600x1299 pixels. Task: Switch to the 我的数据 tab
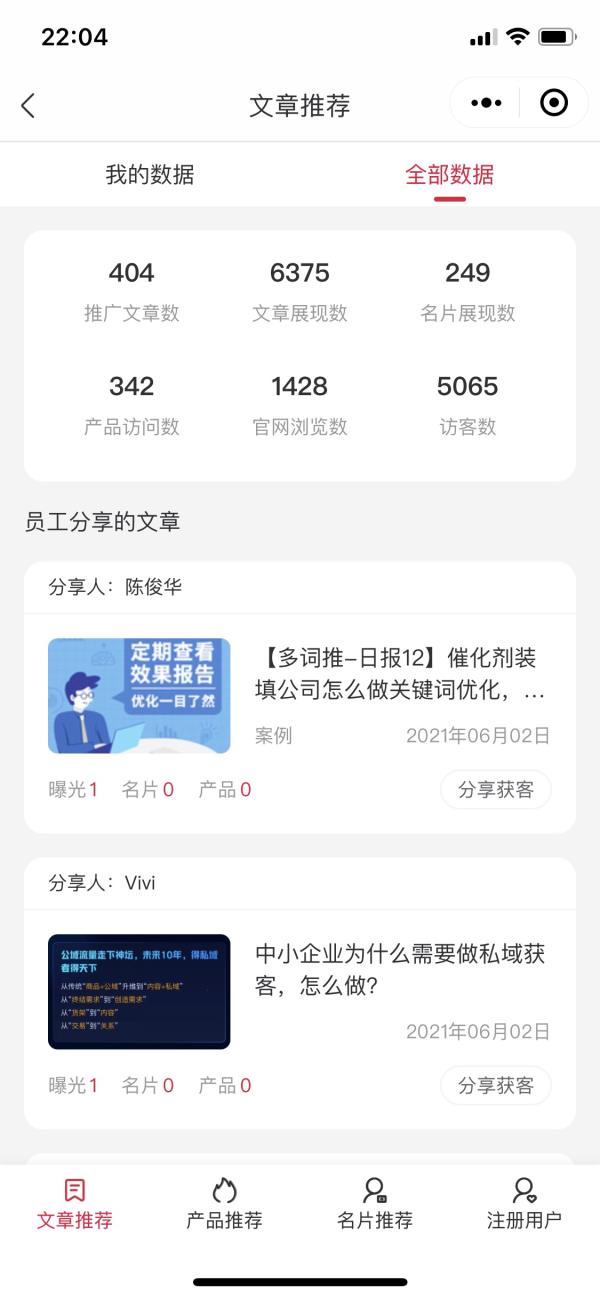(x=150, y=175)
